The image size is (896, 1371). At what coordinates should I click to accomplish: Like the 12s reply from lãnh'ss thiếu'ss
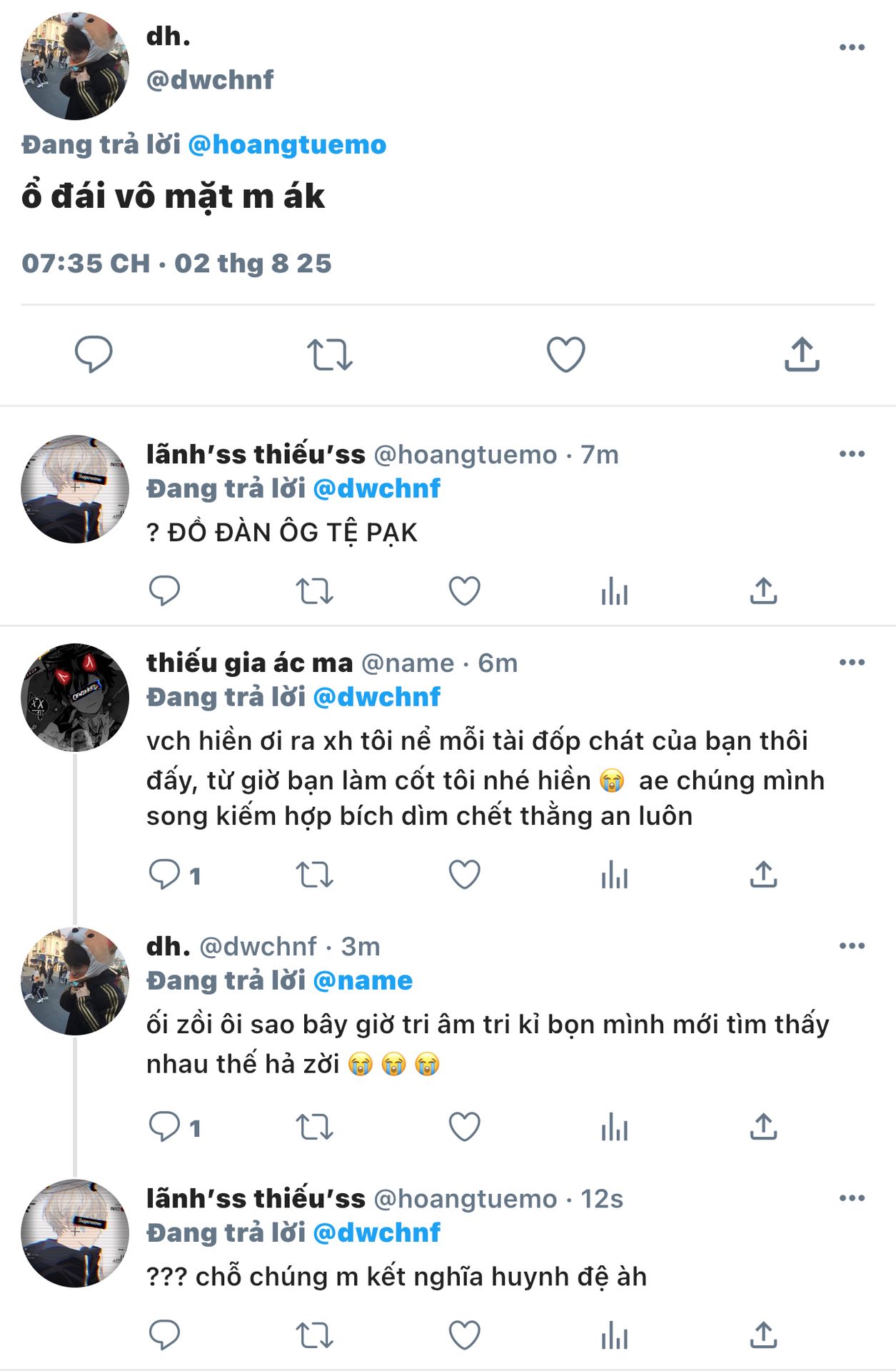click(x=464, y=1335)
